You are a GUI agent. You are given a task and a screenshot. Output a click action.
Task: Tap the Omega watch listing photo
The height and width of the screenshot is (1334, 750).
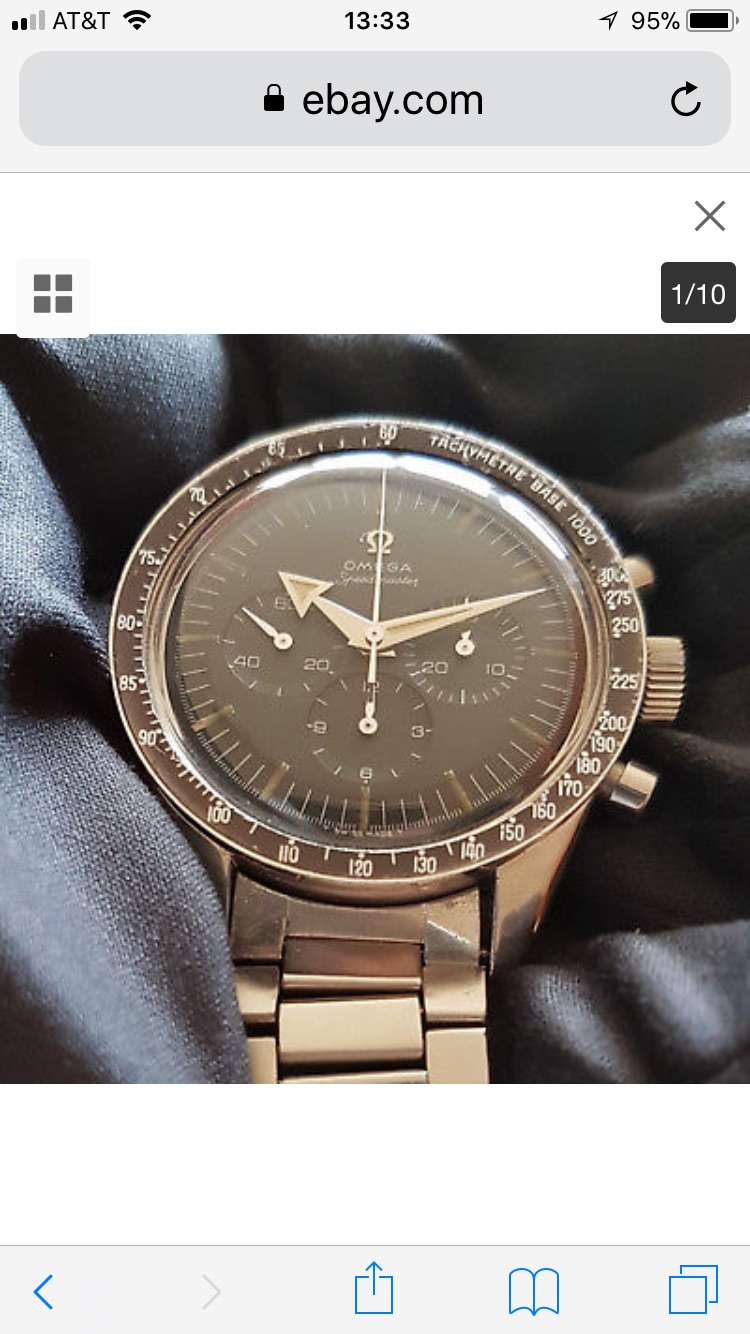(x=375, y=708)
